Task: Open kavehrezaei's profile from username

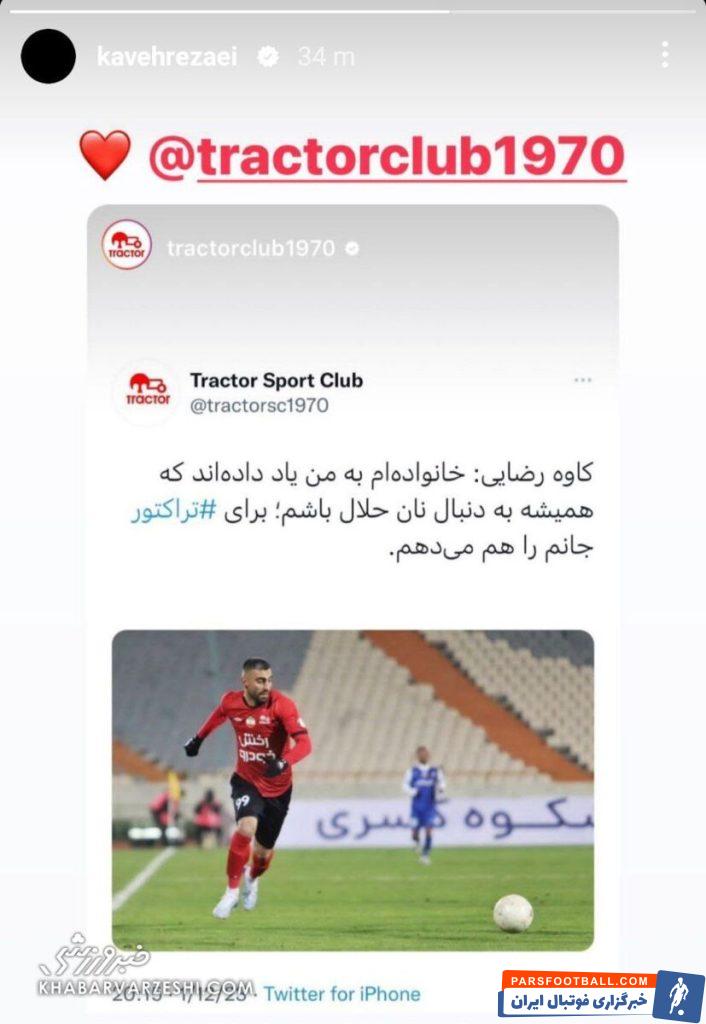Action: tap(167, 57)
